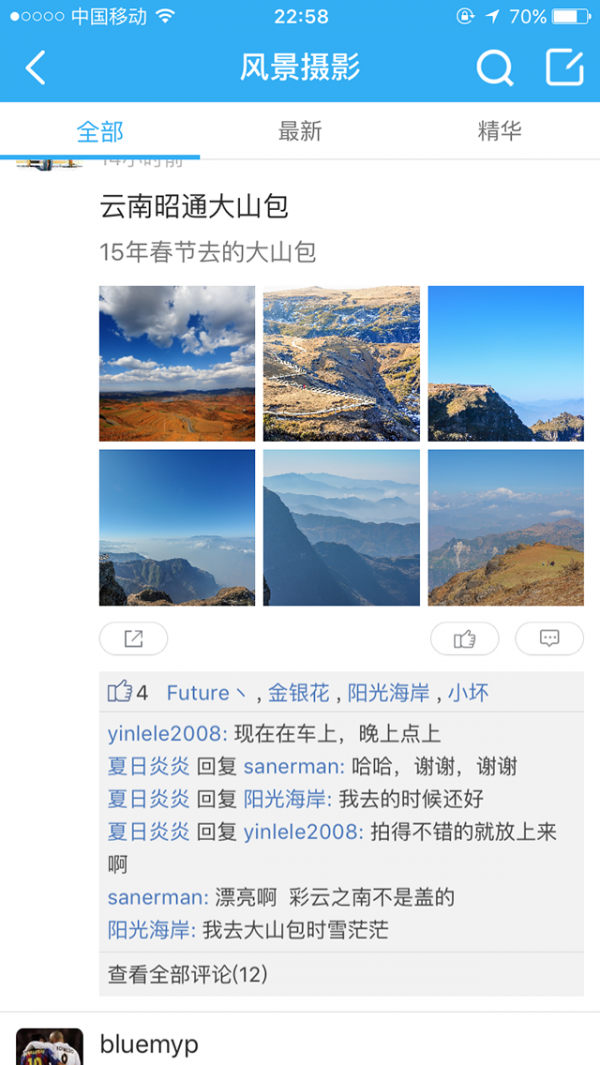Switch to the 最新 tab

[300, 131]
